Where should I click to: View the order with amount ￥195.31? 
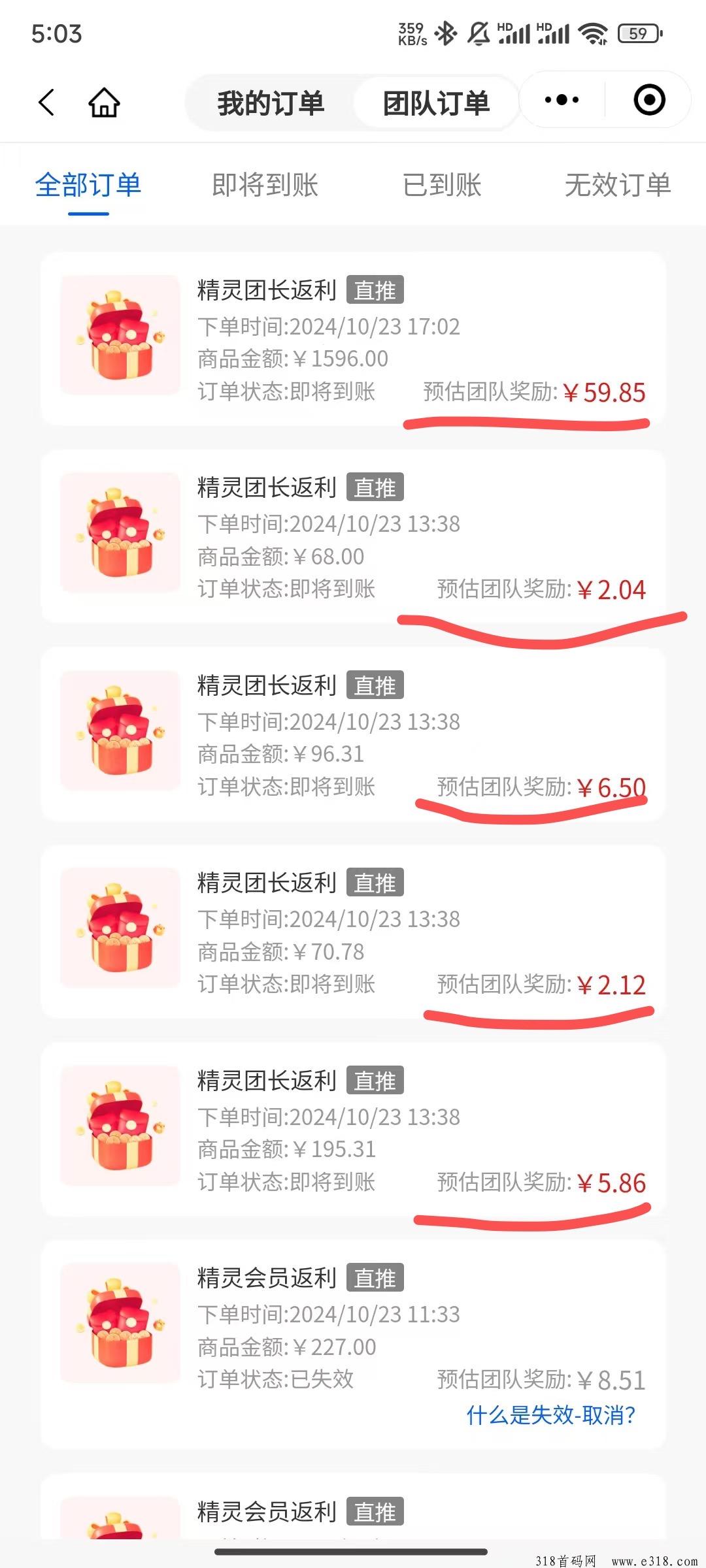pos(353,1129)
